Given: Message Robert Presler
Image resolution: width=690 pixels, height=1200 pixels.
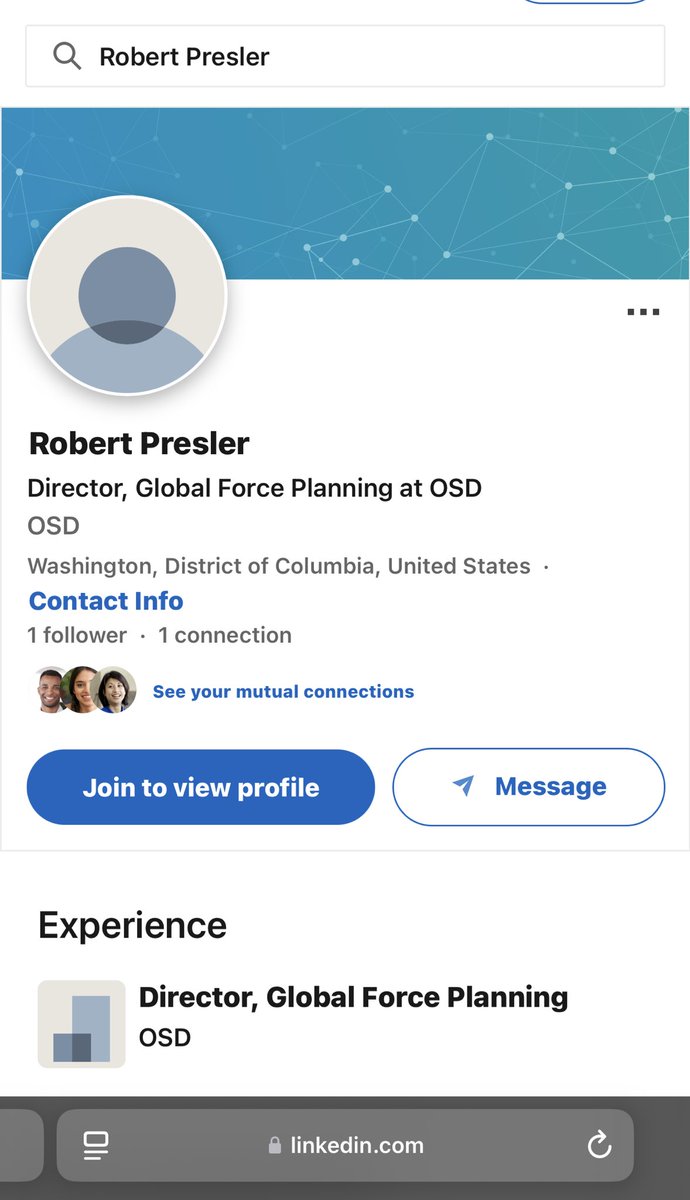Looking at the screenshot, I should pyautogui.click(x=528, y=787).
